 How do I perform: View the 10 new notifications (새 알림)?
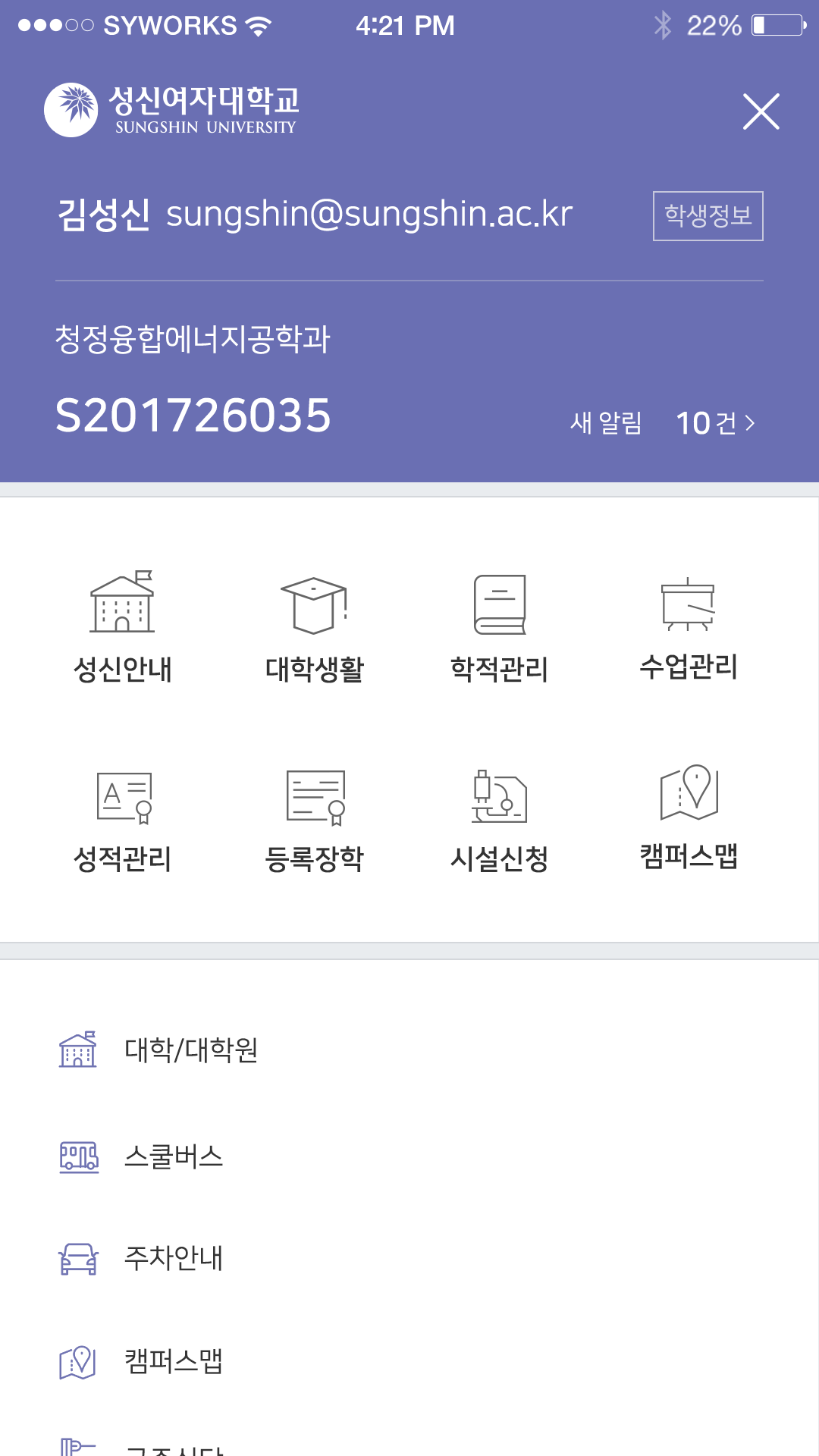click(664, 422)
